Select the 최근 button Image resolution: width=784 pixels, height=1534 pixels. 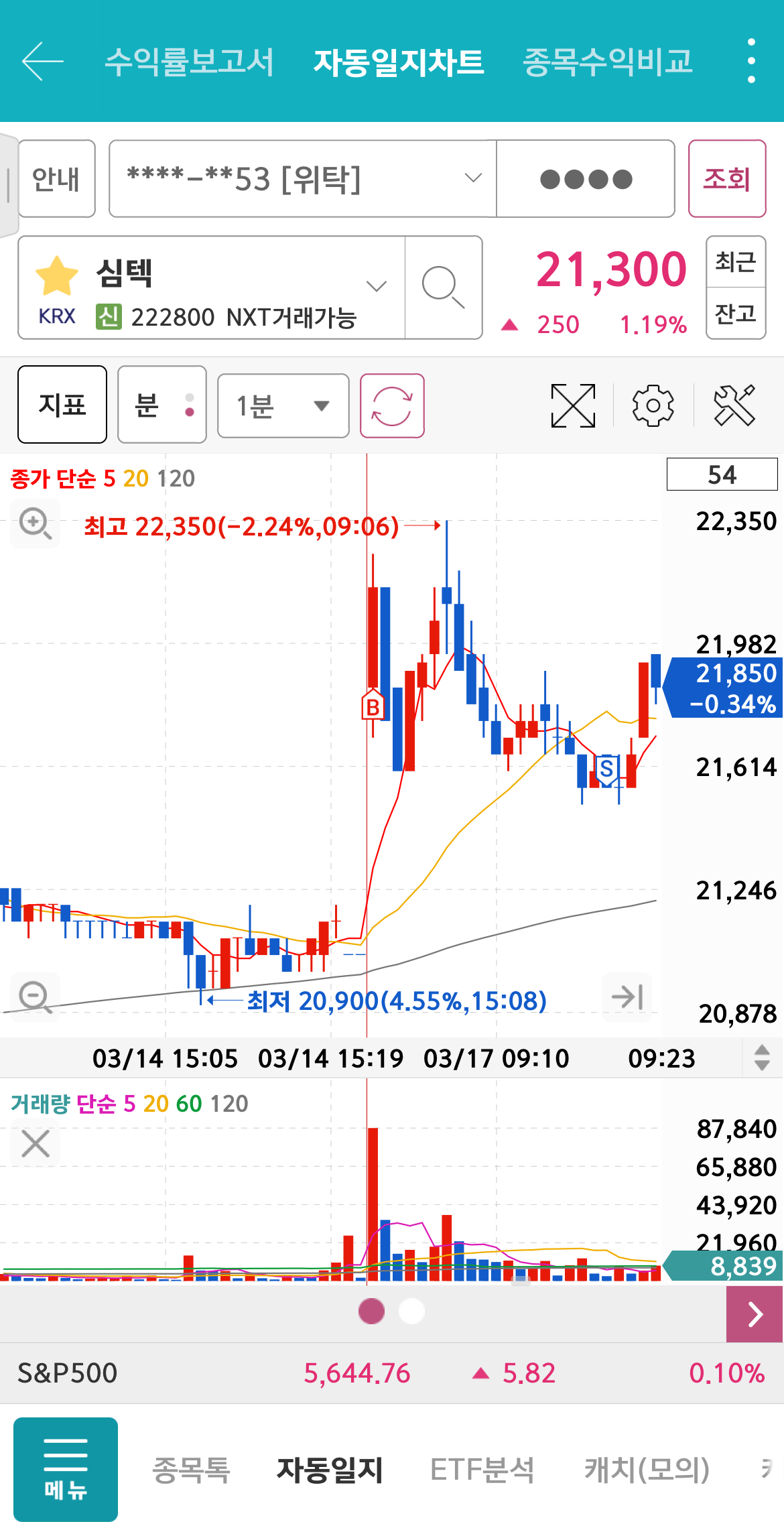[x=736, y=262]
